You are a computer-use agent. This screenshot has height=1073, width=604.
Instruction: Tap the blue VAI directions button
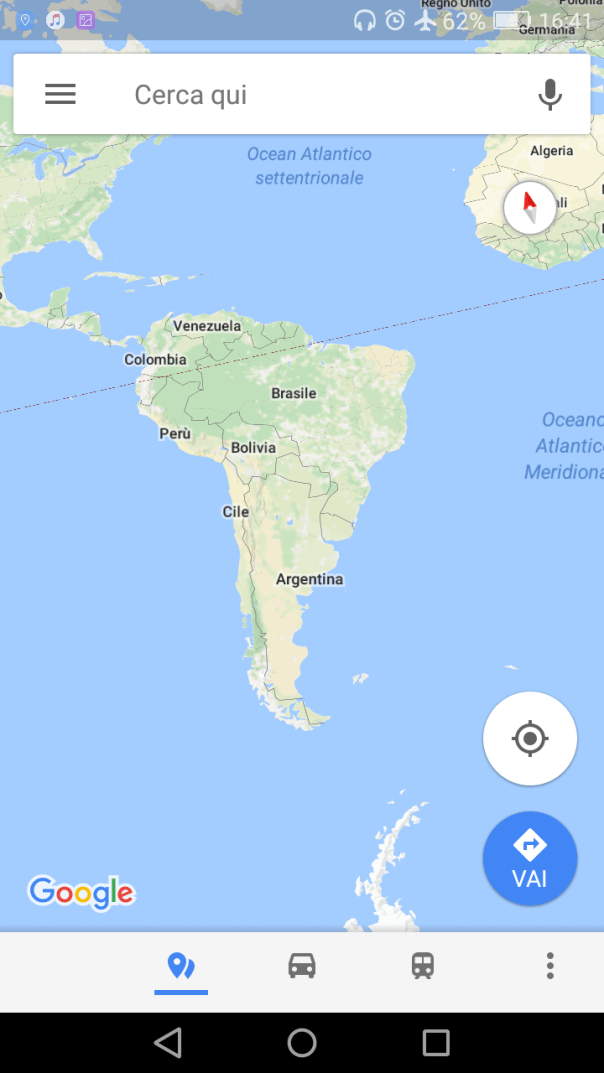530,858
